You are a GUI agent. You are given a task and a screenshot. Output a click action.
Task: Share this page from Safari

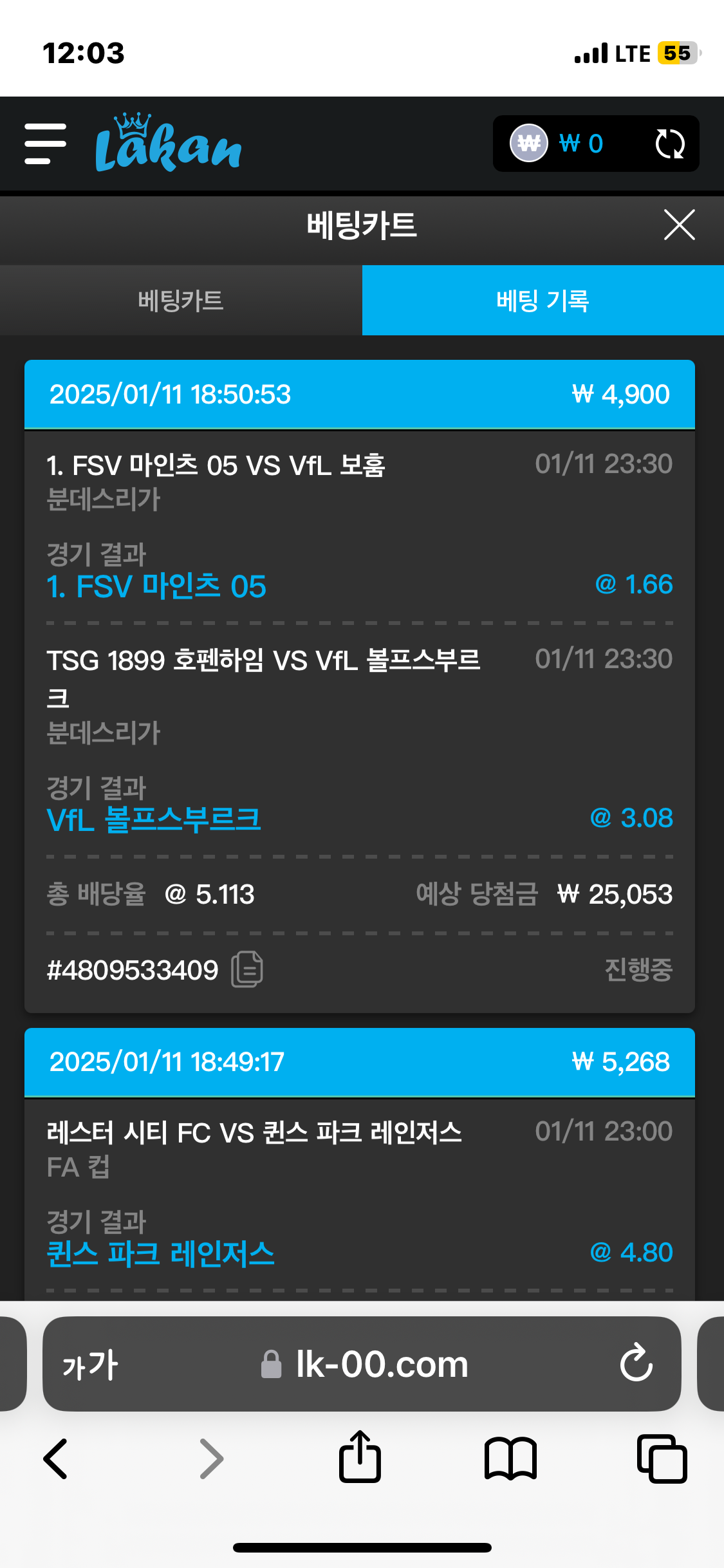(360, 1457)
